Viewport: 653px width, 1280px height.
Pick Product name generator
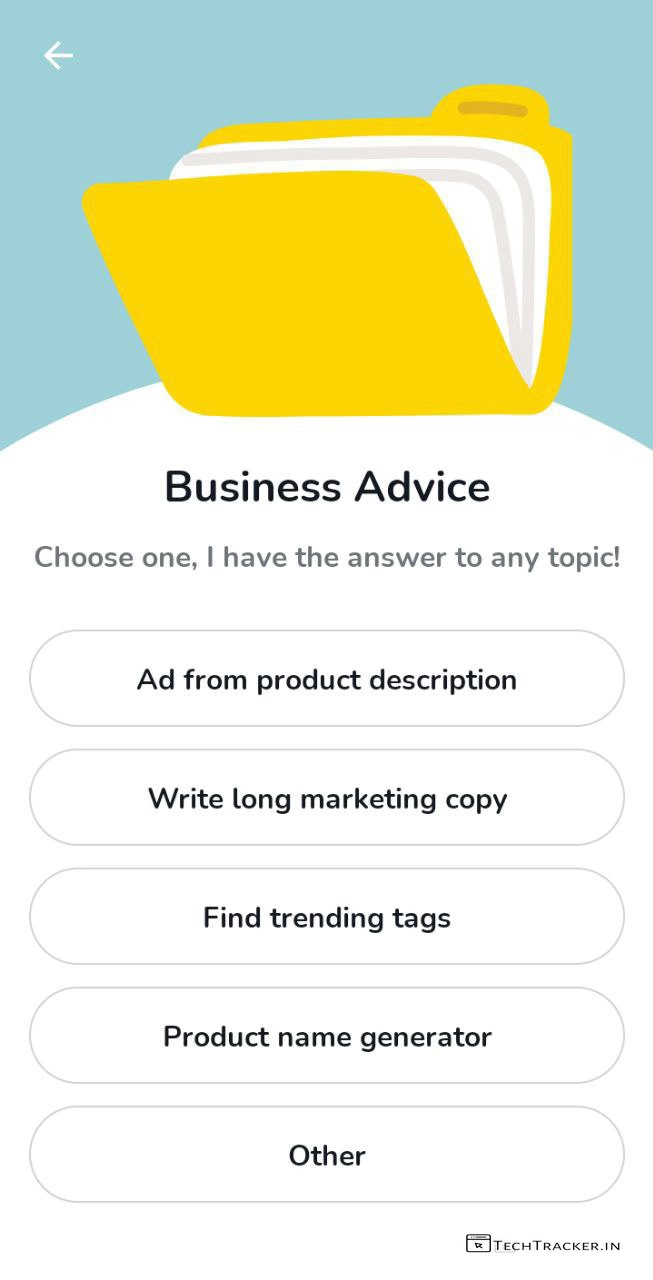(x=327, y=1036)
